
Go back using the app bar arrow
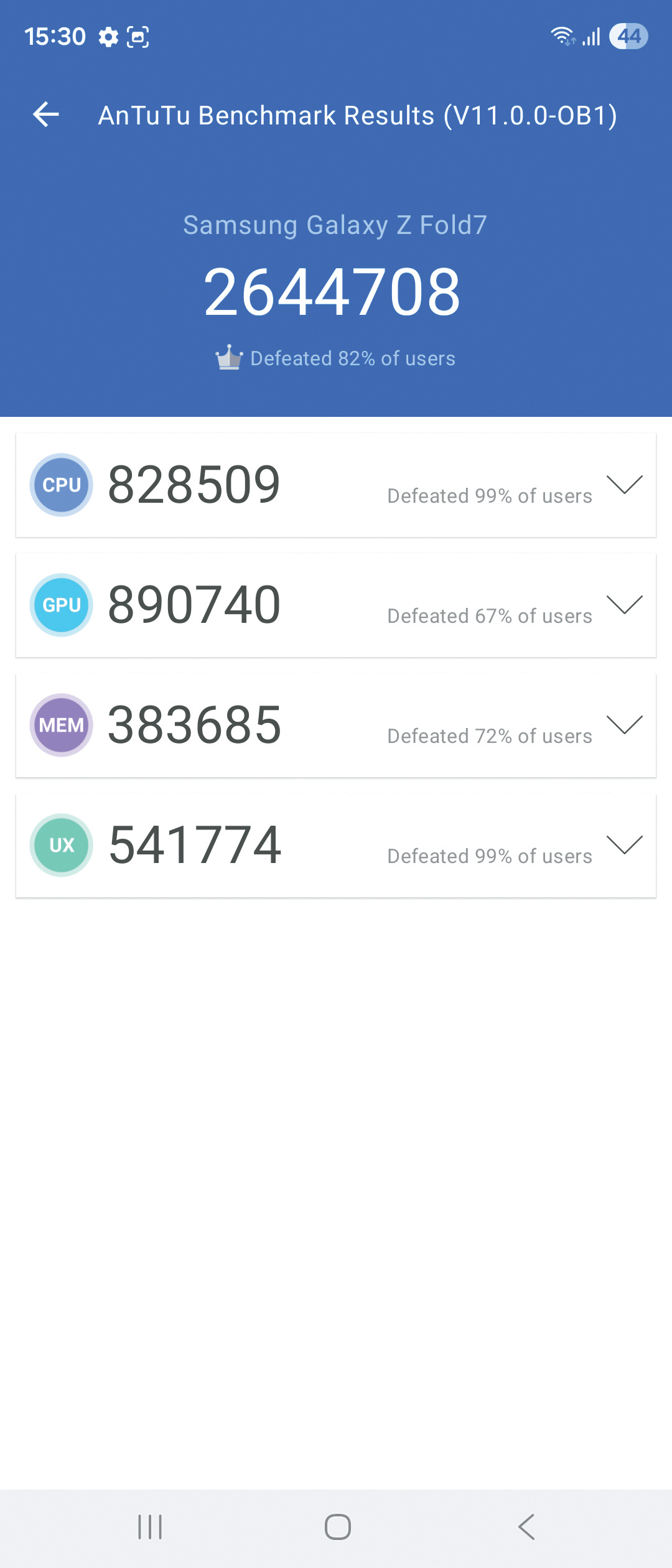coord(46,114)
